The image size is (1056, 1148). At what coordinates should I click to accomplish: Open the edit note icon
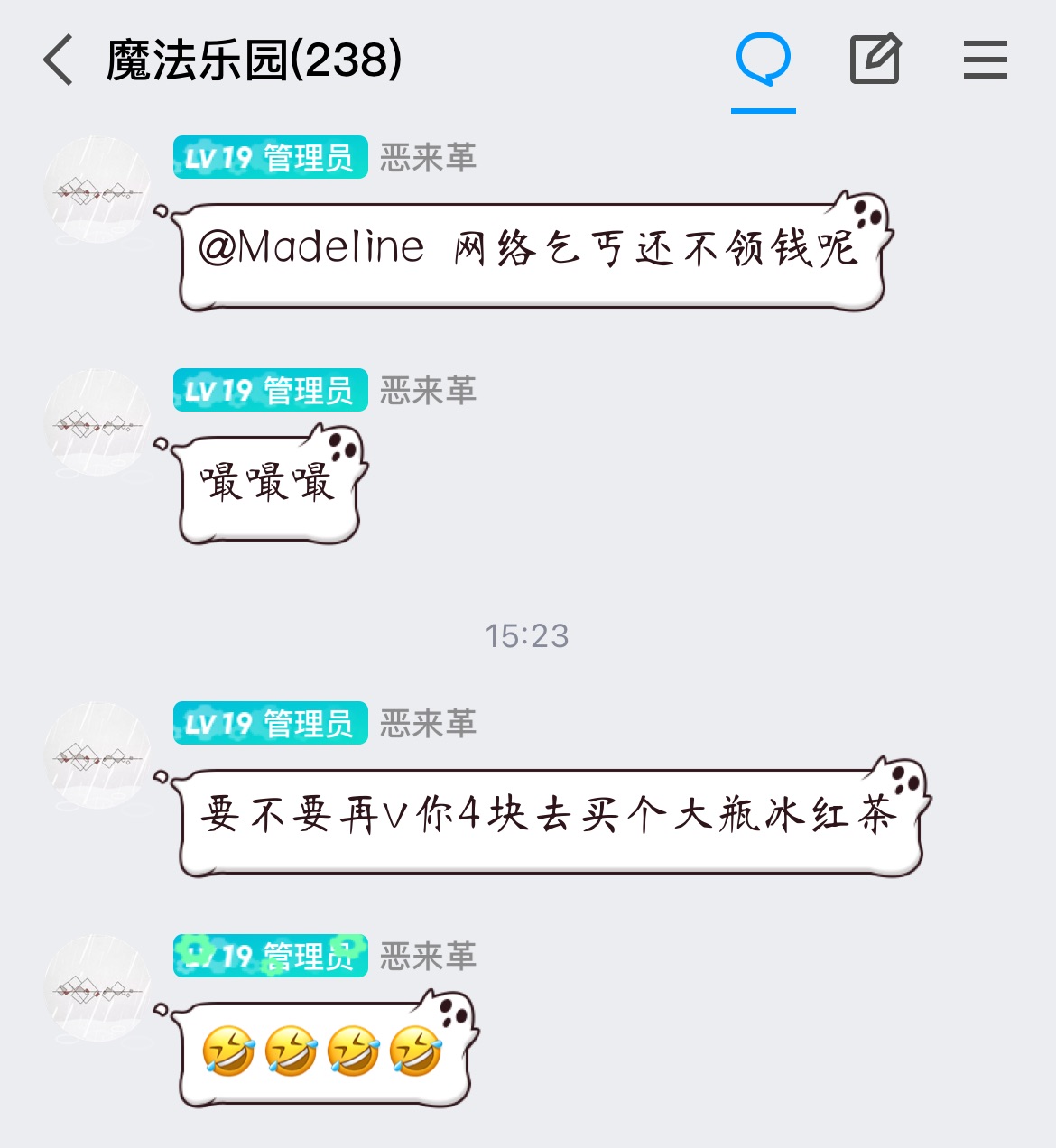875,60
